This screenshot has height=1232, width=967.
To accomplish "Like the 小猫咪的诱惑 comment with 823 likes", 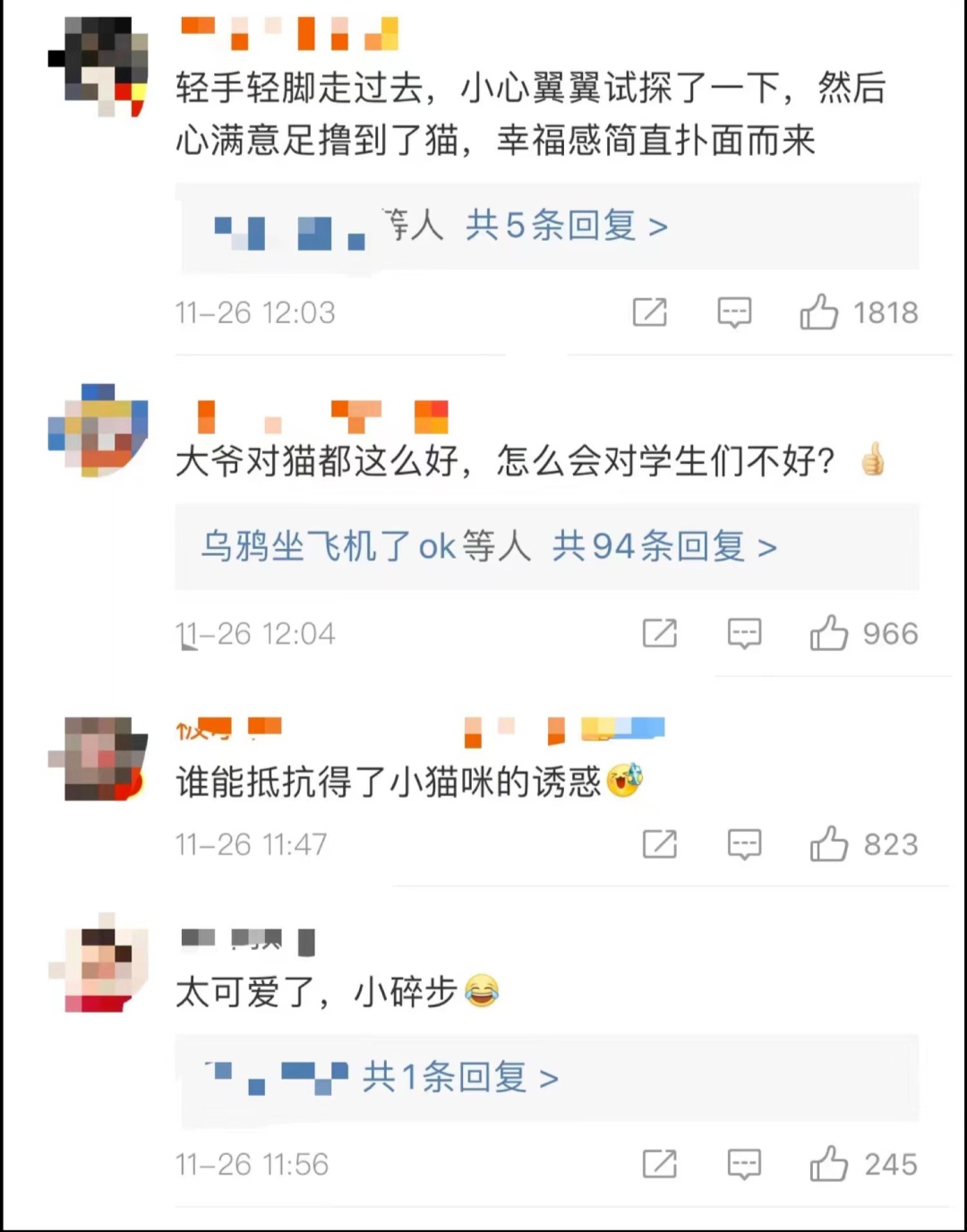I will tap(829, 844).
